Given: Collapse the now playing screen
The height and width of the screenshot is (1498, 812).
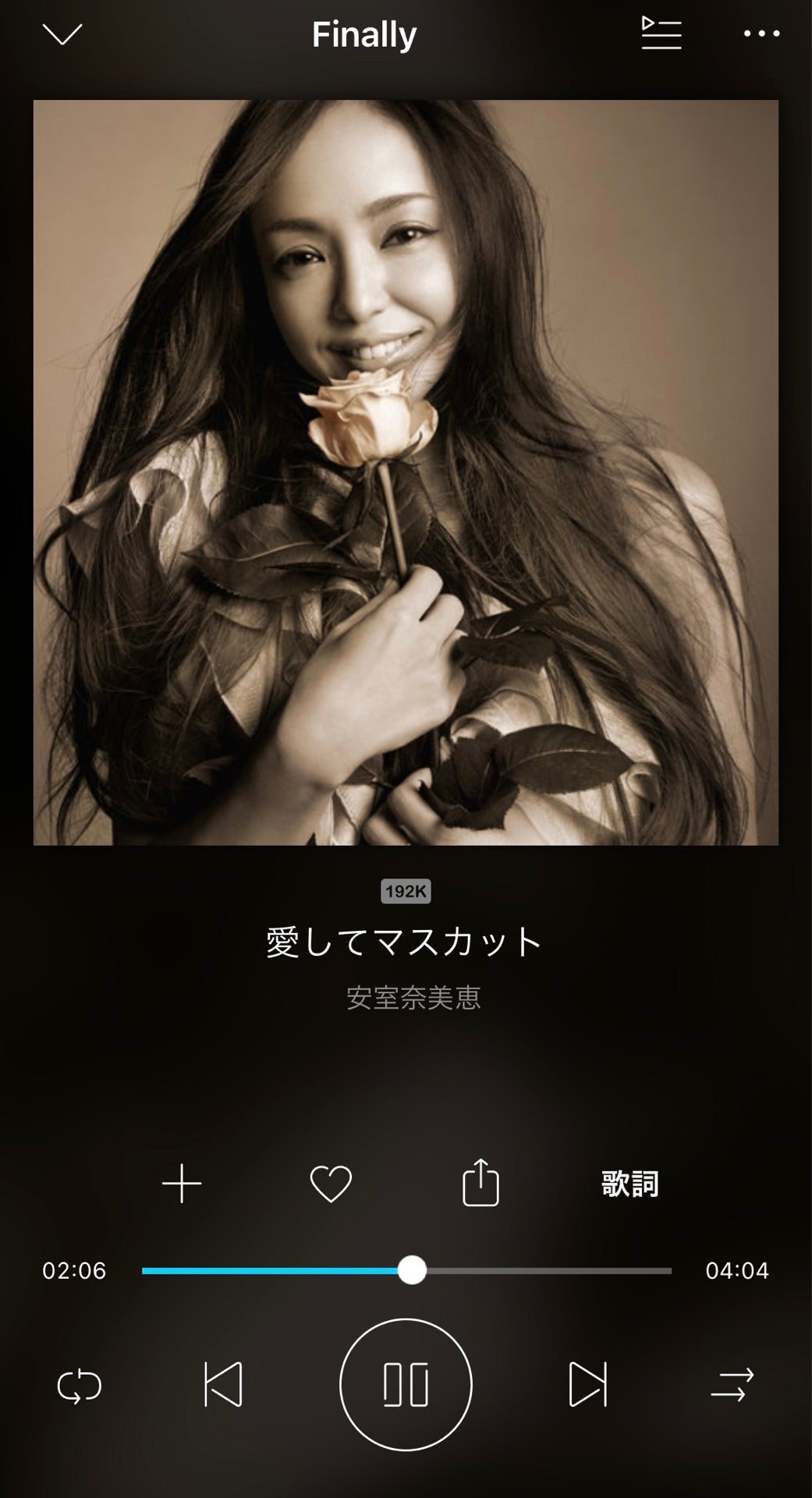Looking at the screenshot, I should (62, 34).
